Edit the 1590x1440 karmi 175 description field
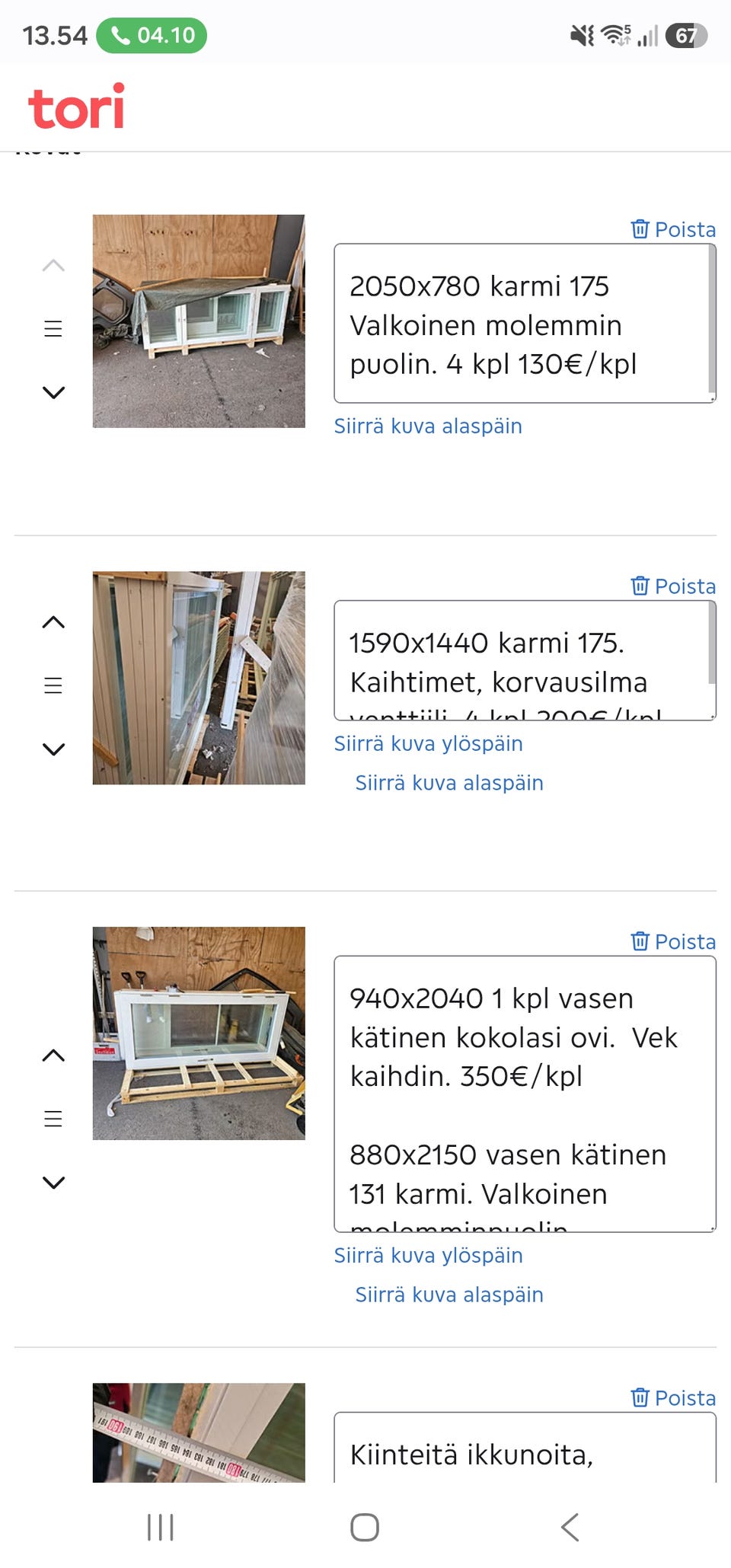Image resolution: width=731 pixels, height=1568 pixels. point(525,660)
